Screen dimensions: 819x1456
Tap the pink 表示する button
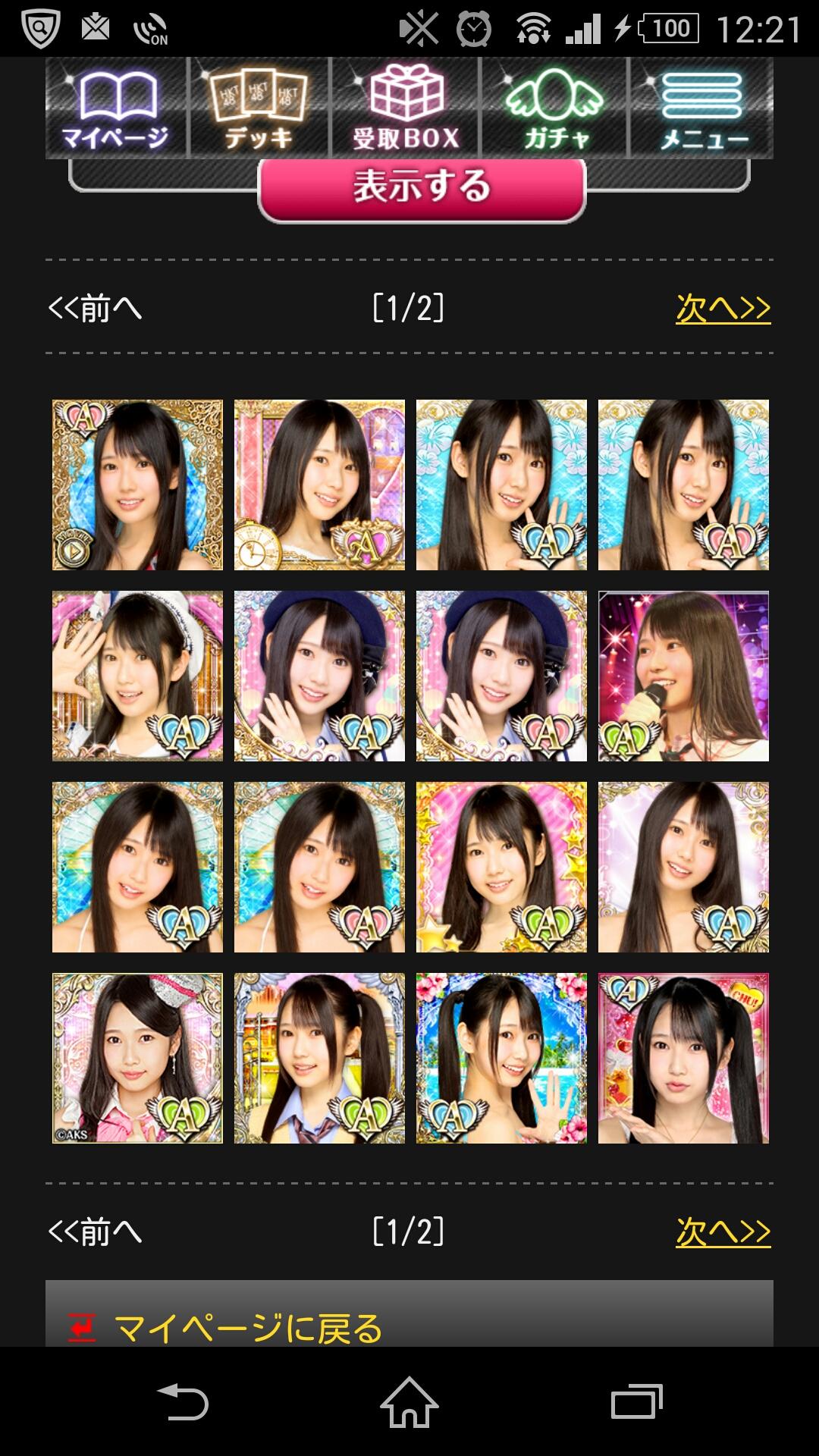point(422,187)
